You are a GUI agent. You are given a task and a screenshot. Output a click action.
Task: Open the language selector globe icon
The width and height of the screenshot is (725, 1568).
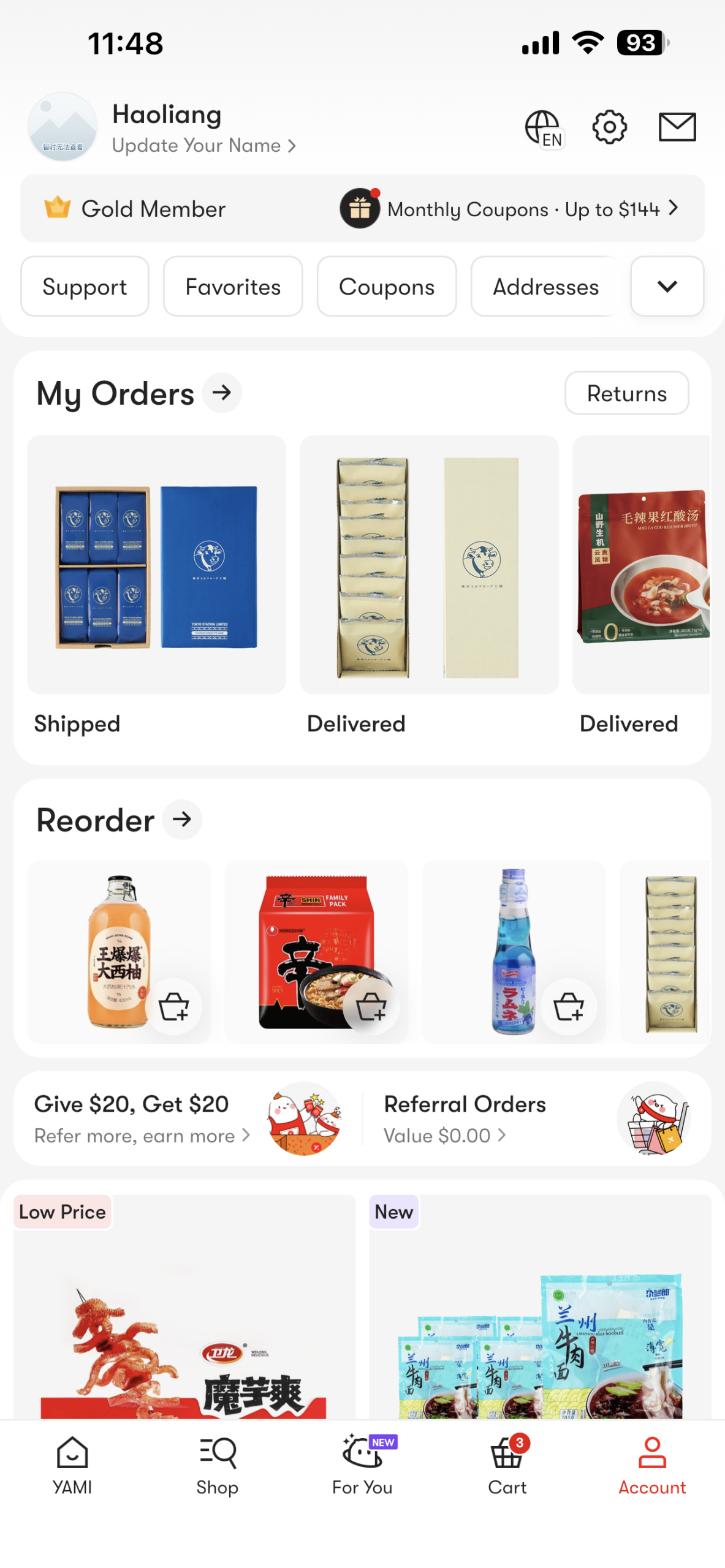click(x=544, y=128)
